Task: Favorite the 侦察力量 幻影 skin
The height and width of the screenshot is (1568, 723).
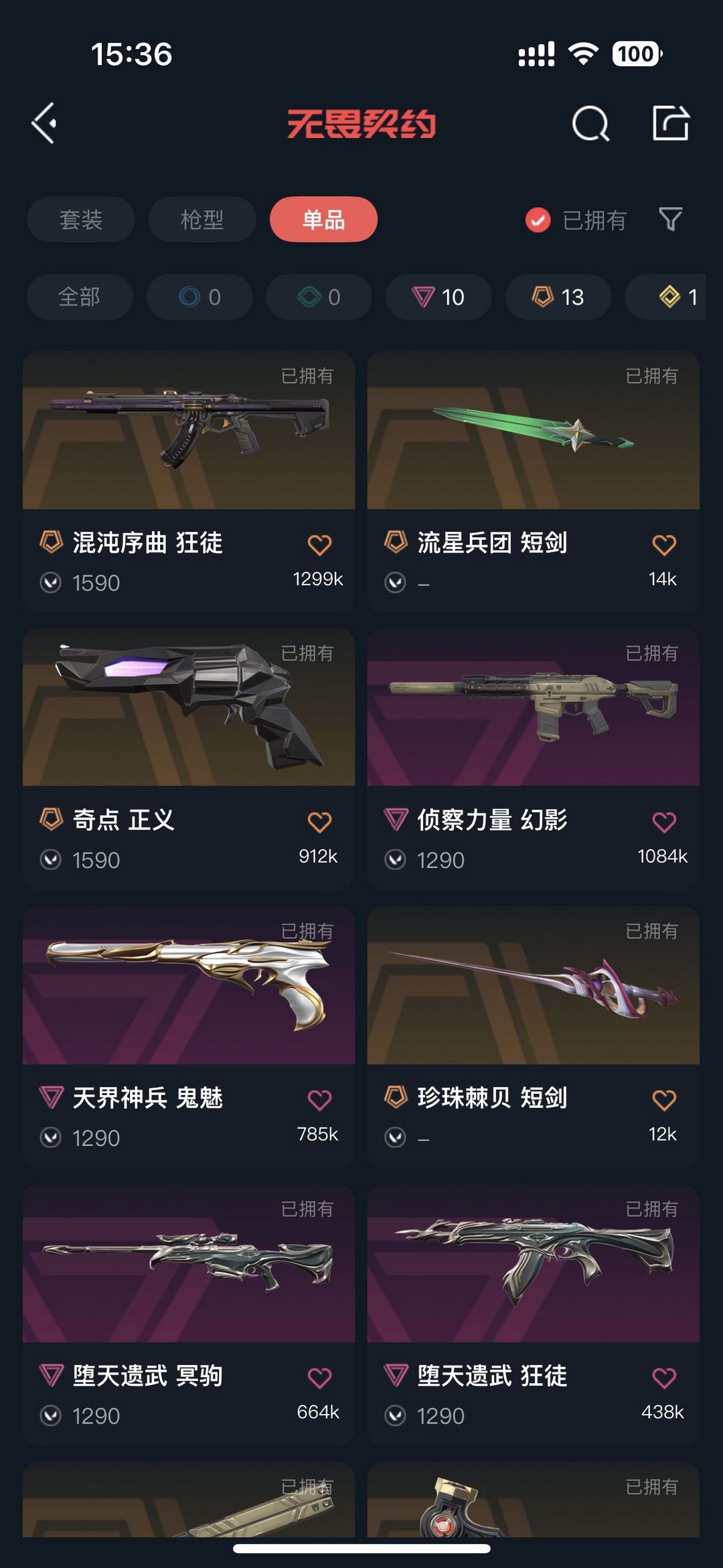Action: pos(664,822)
